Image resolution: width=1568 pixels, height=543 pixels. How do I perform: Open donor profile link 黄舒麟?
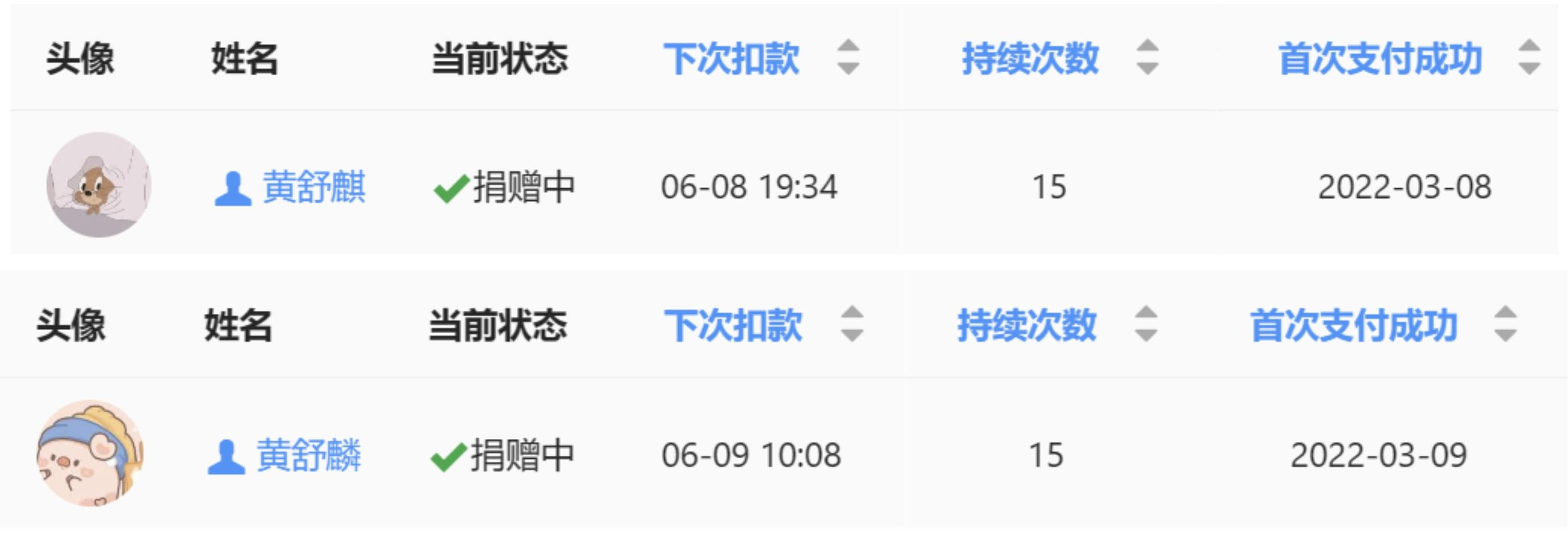[x=308, y=455]
